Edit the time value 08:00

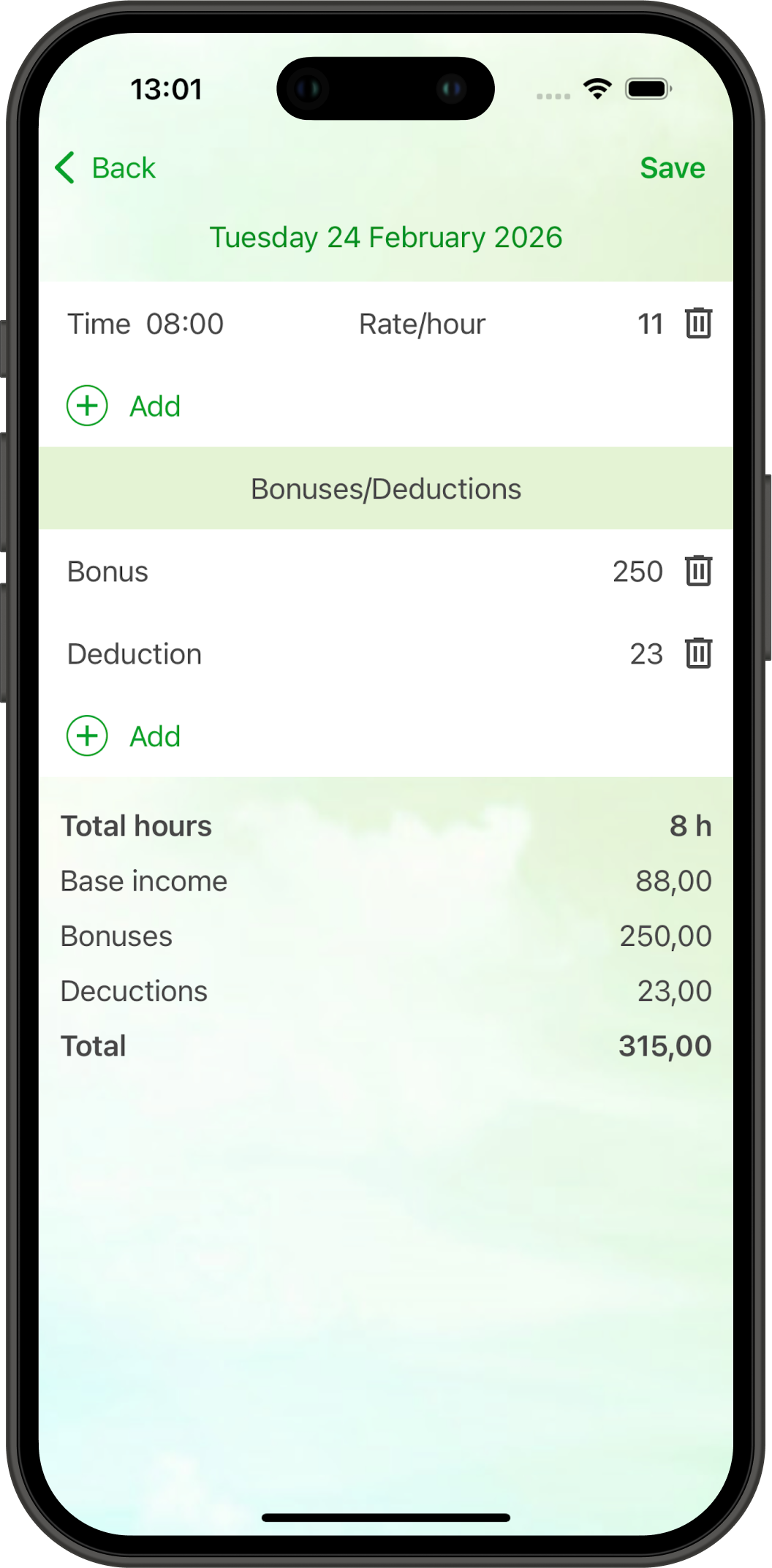coord(184,324)
